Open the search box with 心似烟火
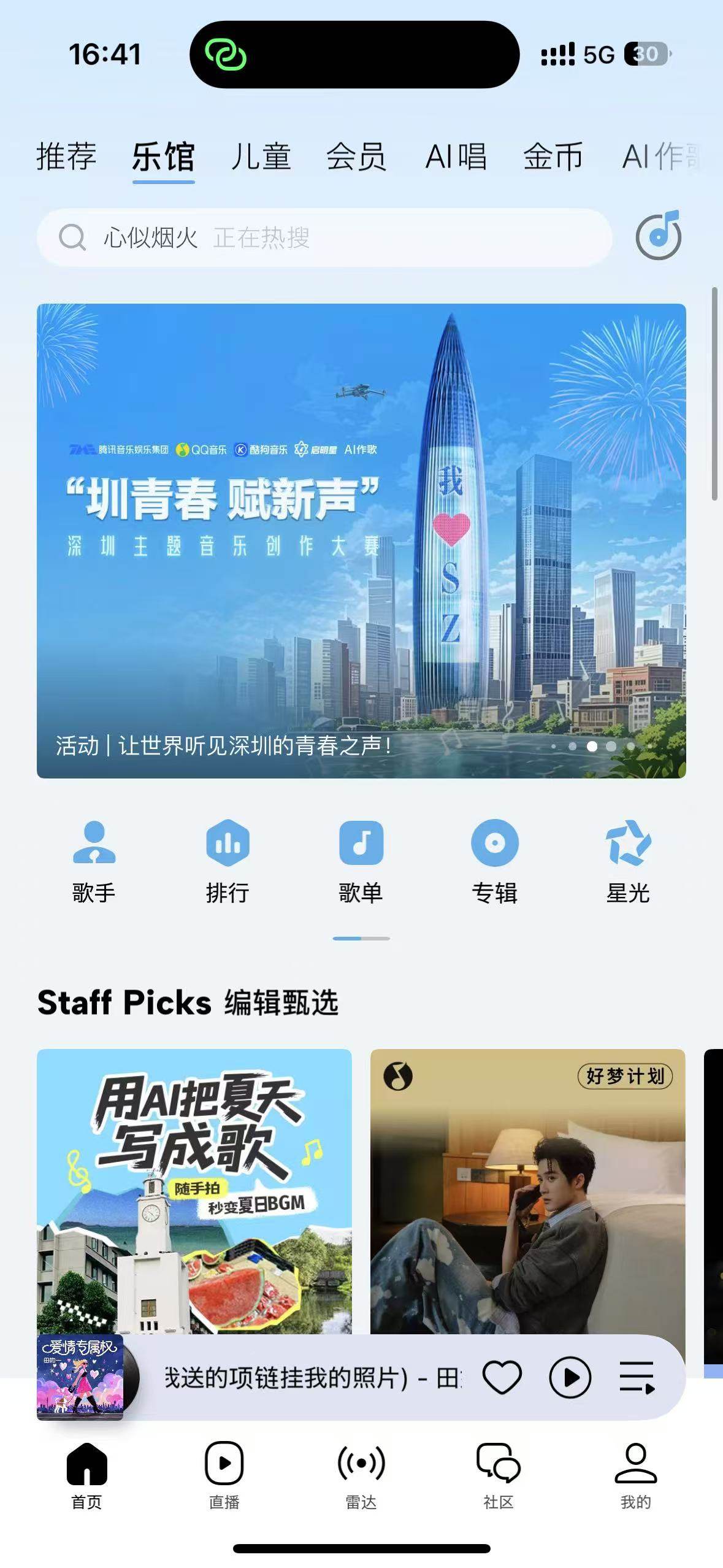This screenshot has height=1568, width=723. (x=324, y=237)
